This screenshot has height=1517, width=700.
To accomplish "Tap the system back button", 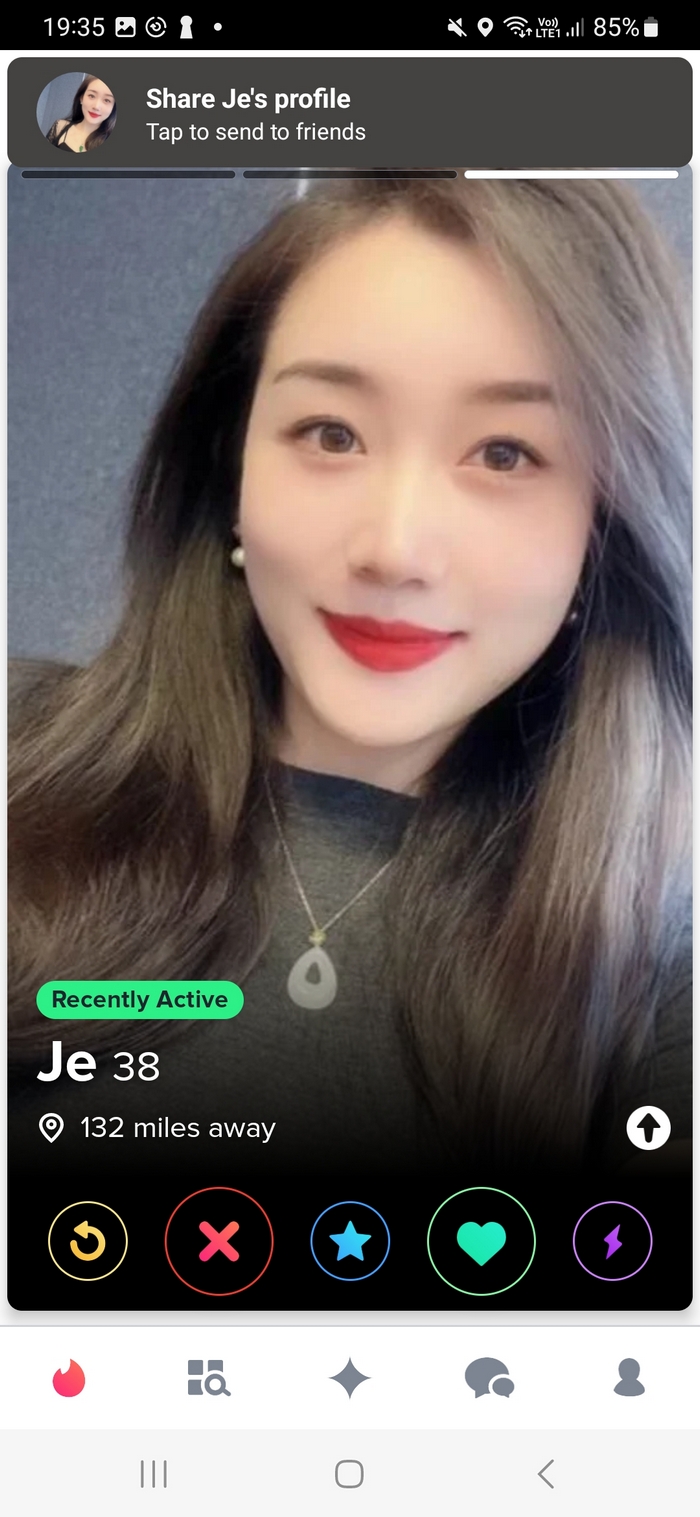I will tap(545, 1473).
